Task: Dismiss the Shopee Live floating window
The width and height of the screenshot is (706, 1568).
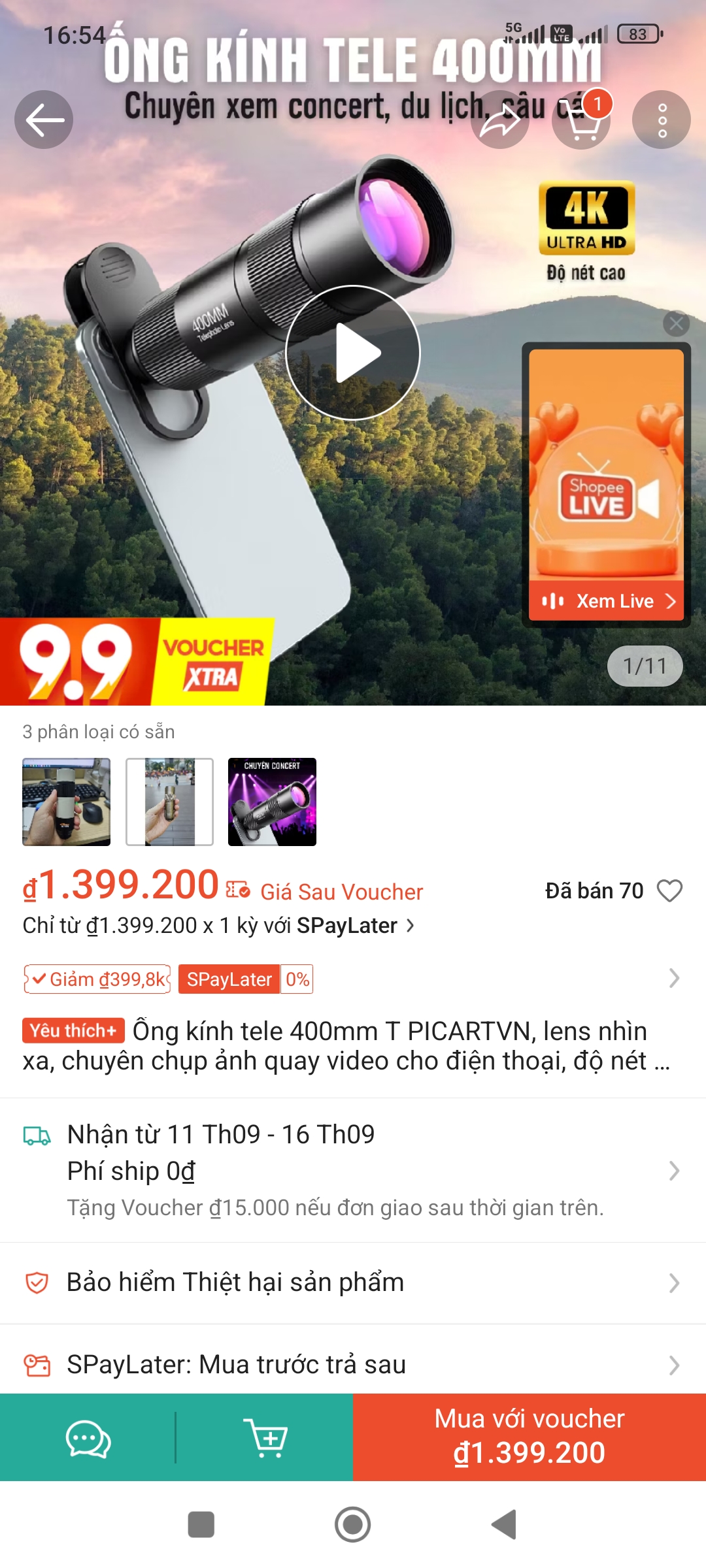Action: (676, 323)
